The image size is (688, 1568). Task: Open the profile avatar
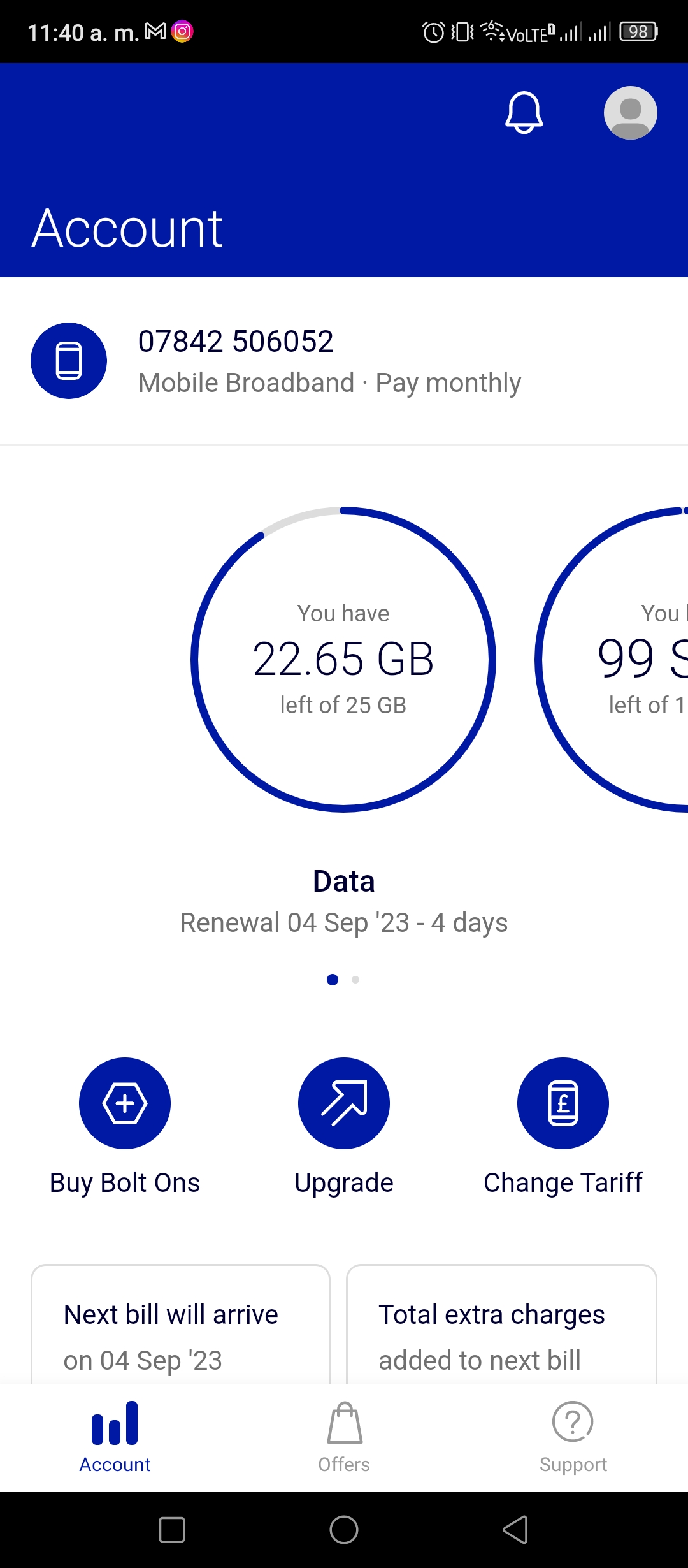(x=630, y=113)
